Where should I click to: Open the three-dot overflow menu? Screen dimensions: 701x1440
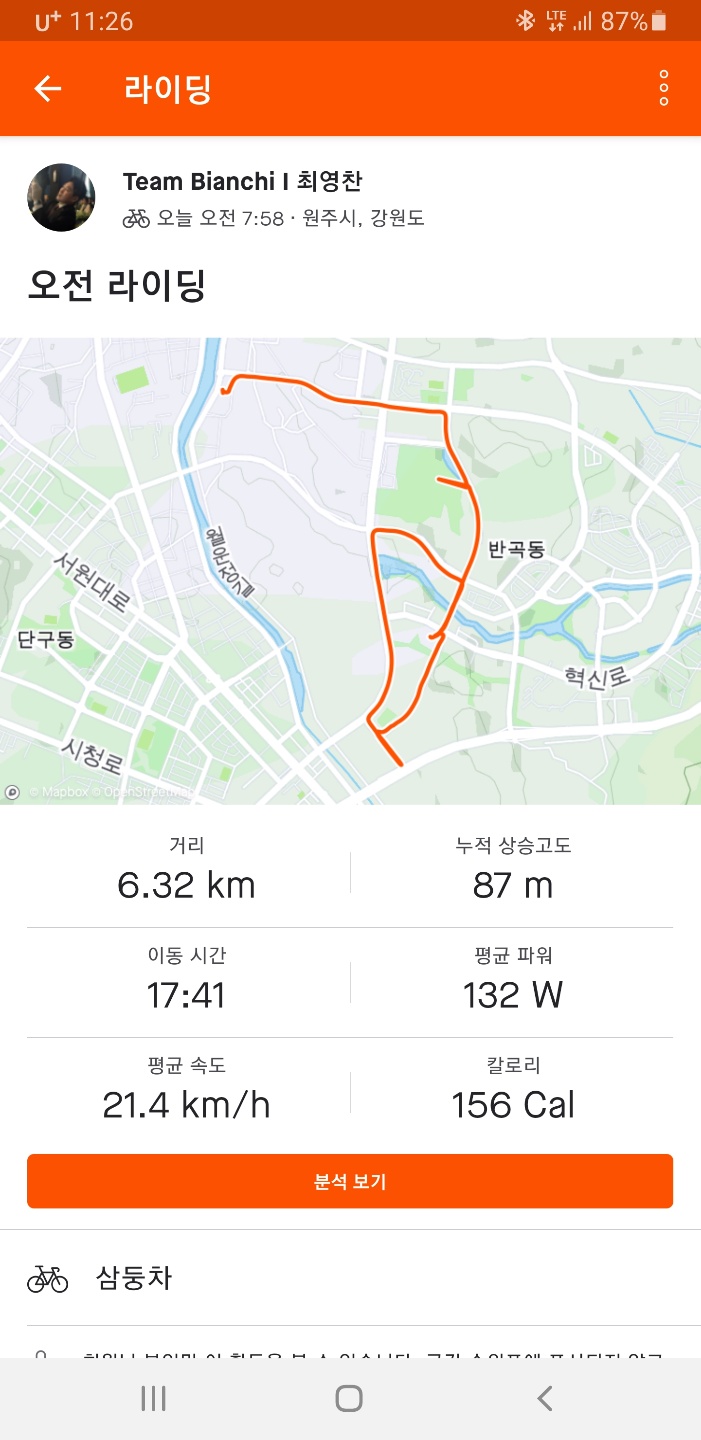(663, 89)
